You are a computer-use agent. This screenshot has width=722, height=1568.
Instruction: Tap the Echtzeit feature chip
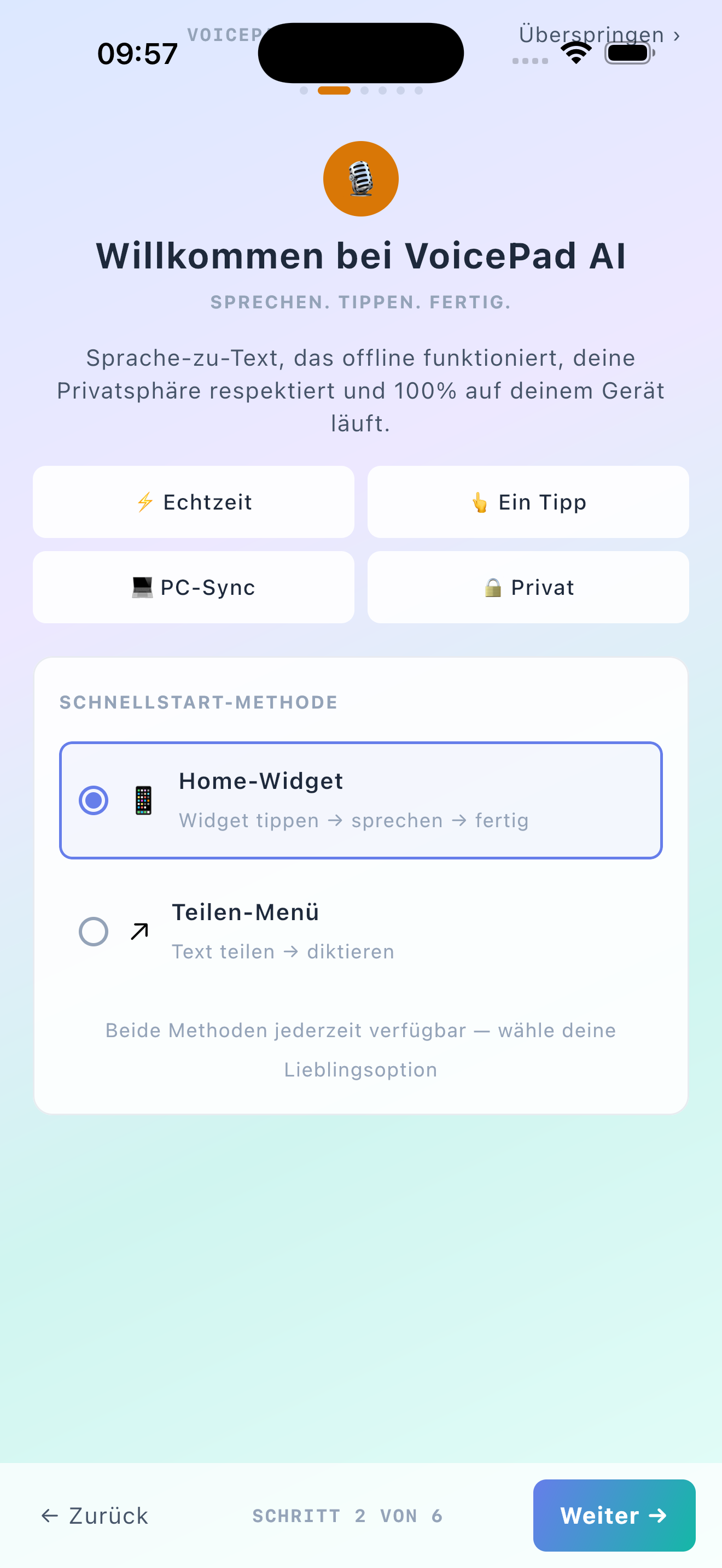tap(194, 501)
